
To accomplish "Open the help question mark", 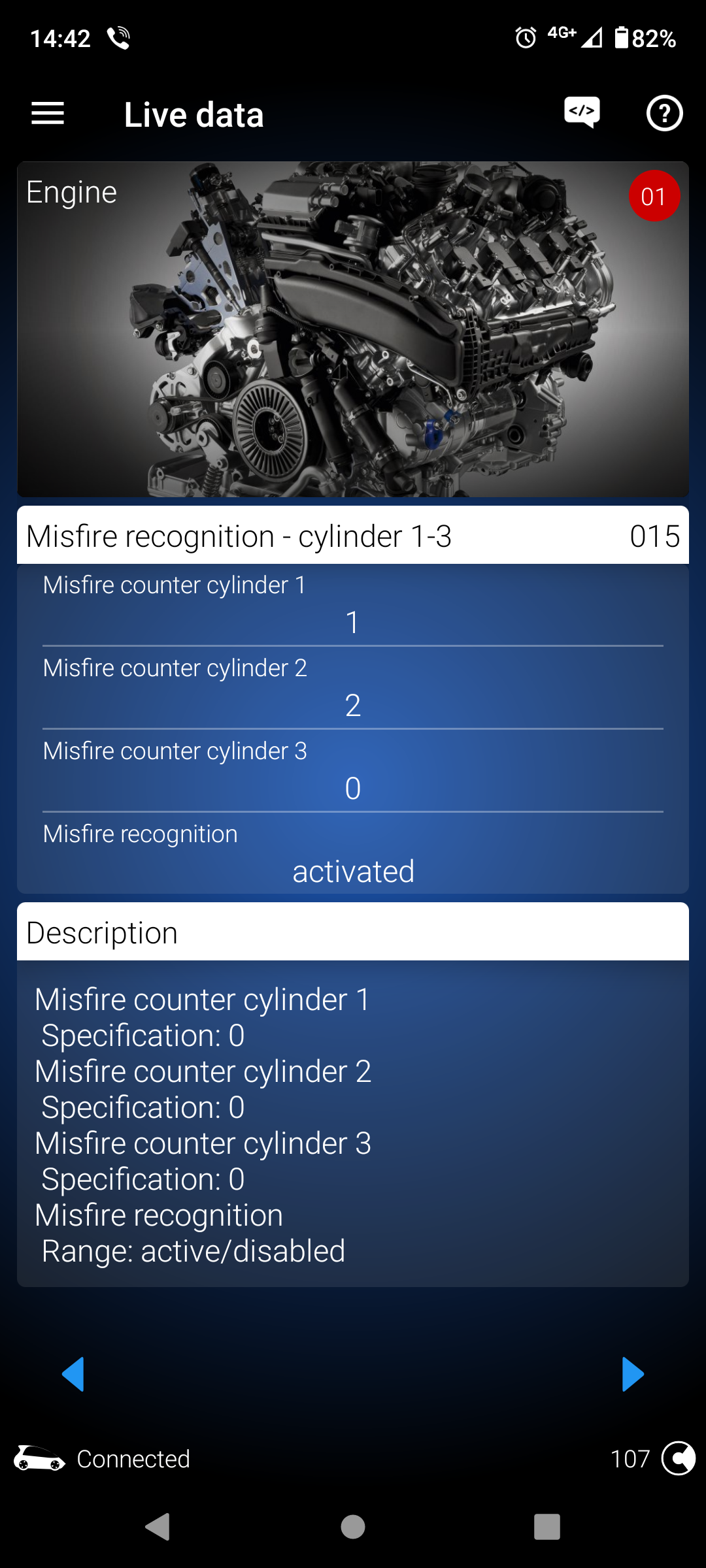I will 664,114.
